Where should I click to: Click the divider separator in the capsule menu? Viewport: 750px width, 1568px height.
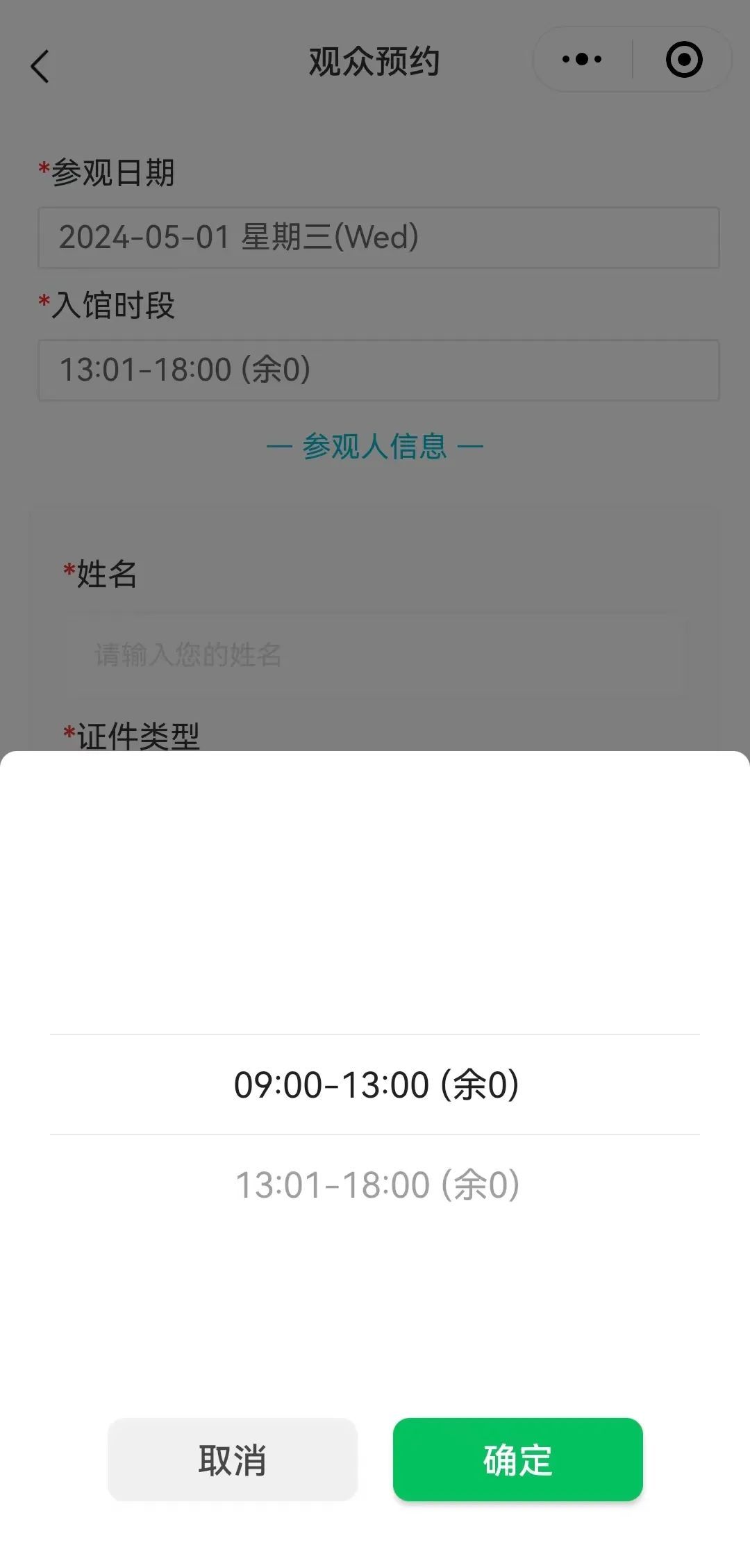pos(633,60)
